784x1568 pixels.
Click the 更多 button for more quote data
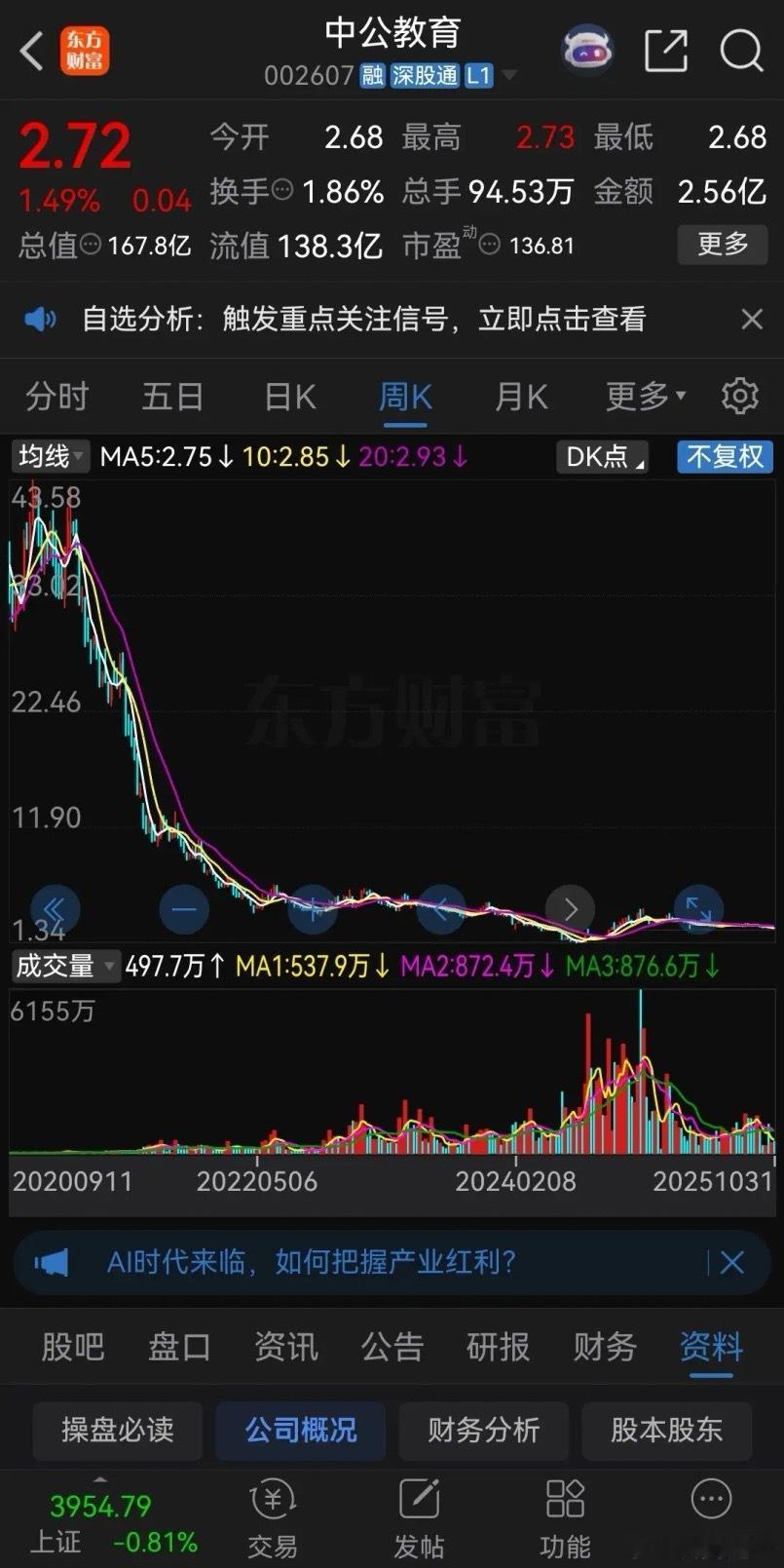point(722,246)
